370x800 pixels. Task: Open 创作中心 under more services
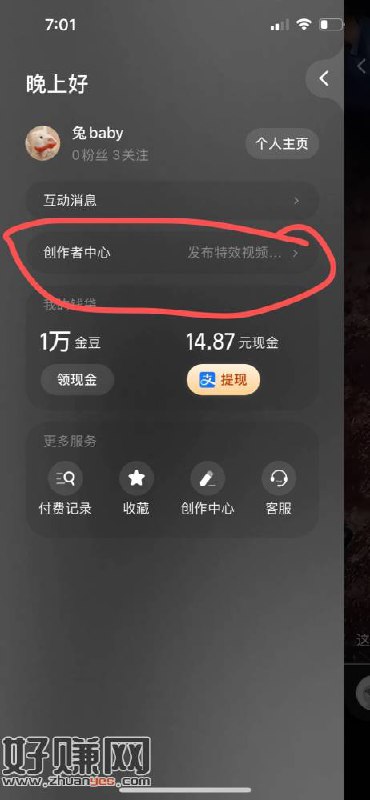[x=208, y=489]
